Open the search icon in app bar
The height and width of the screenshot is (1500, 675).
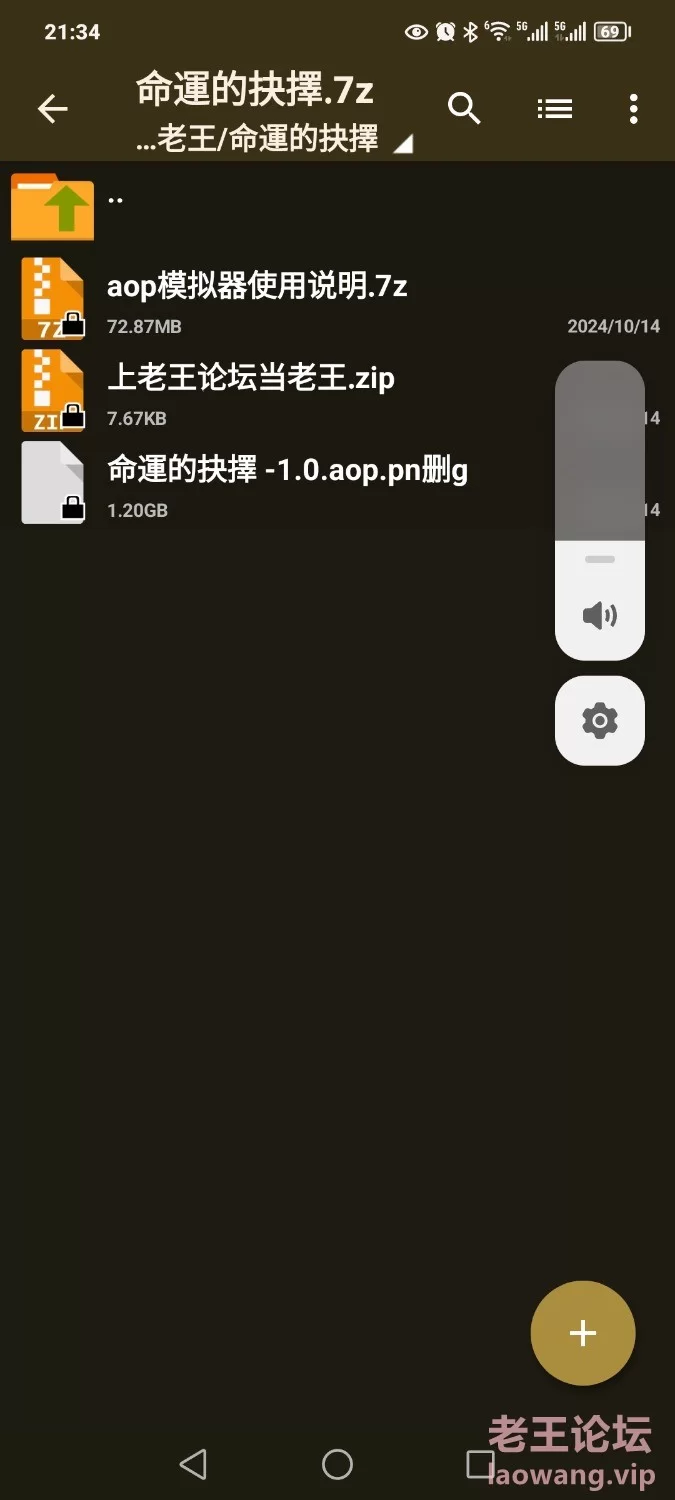coord(464,109)
